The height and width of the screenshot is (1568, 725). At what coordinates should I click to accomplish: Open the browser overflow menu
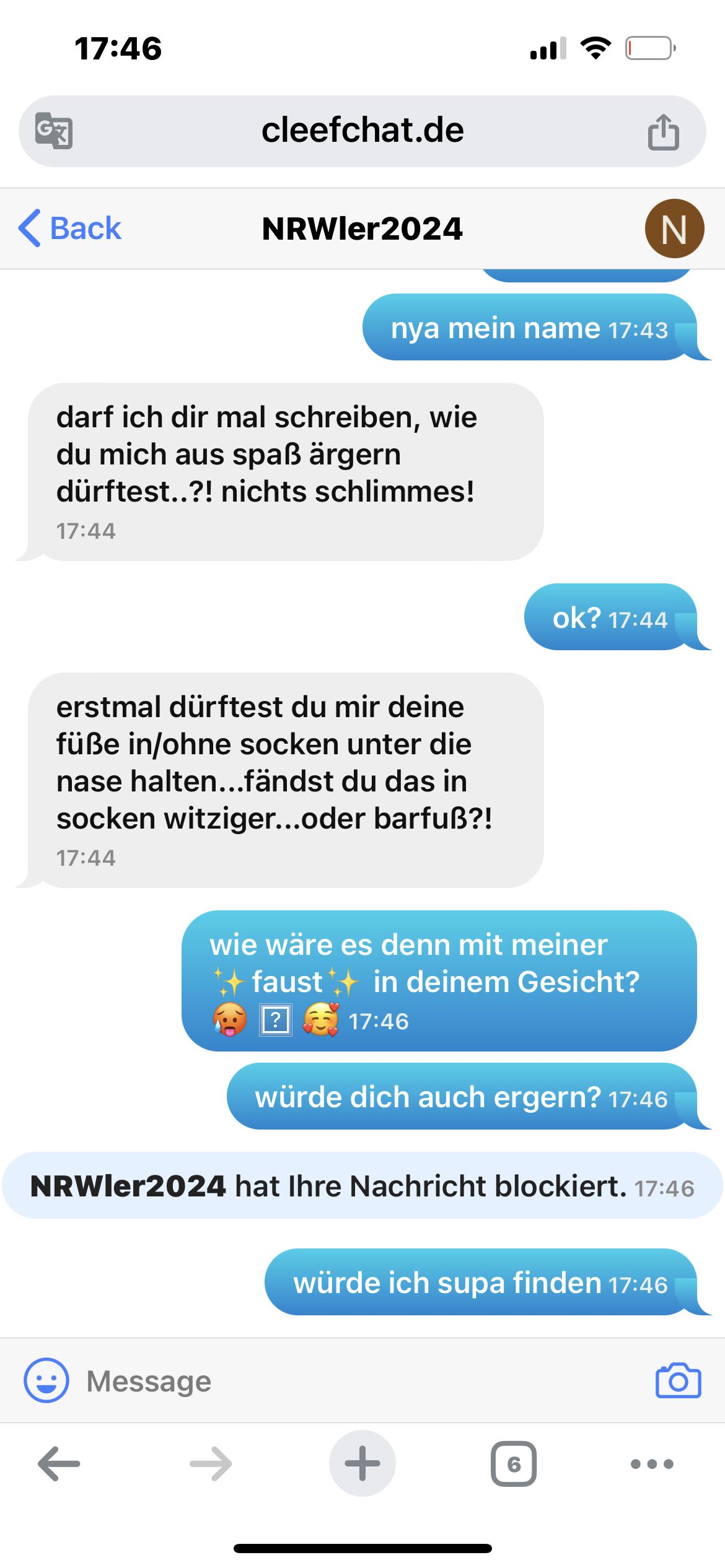point(651,1464)
